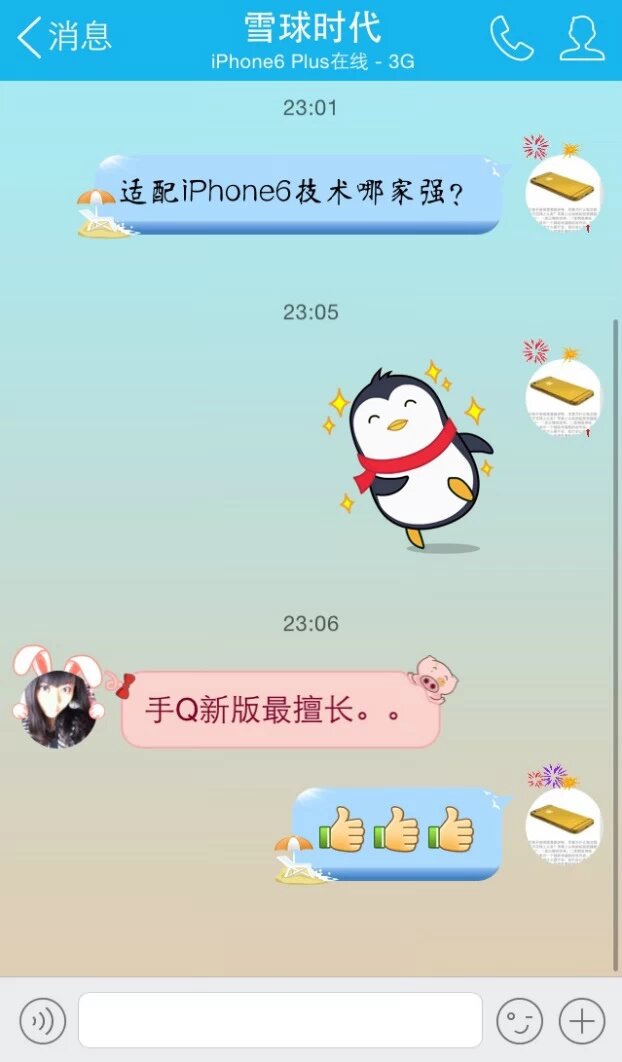The width and height of the screenshot is (622, 1062).
Task: Start a voice call with 雪球时代
Action: (x=511, y=38)
